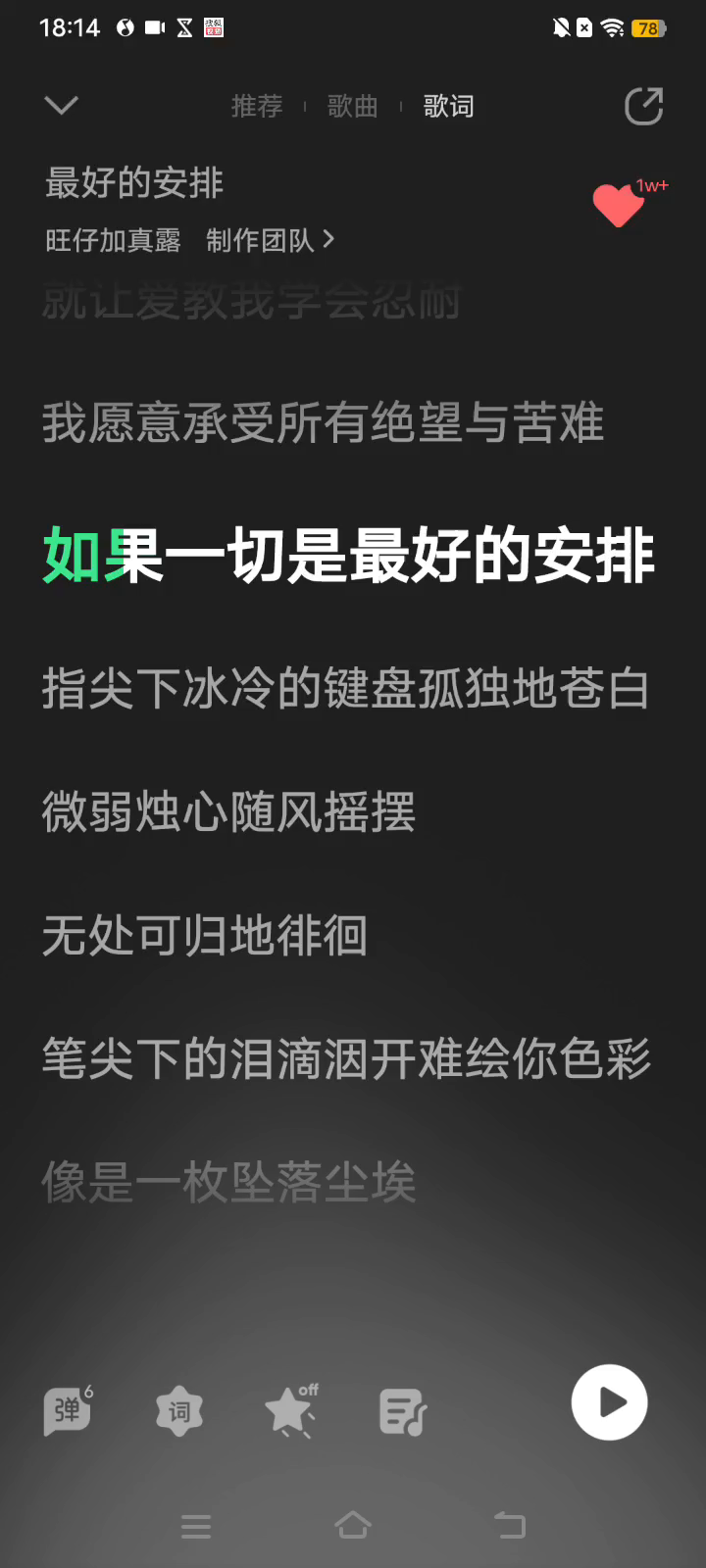The height and width of the screenshot is (1568, 706).
Task: Toggle the star effect that shows off
Action: (290, 1411)
